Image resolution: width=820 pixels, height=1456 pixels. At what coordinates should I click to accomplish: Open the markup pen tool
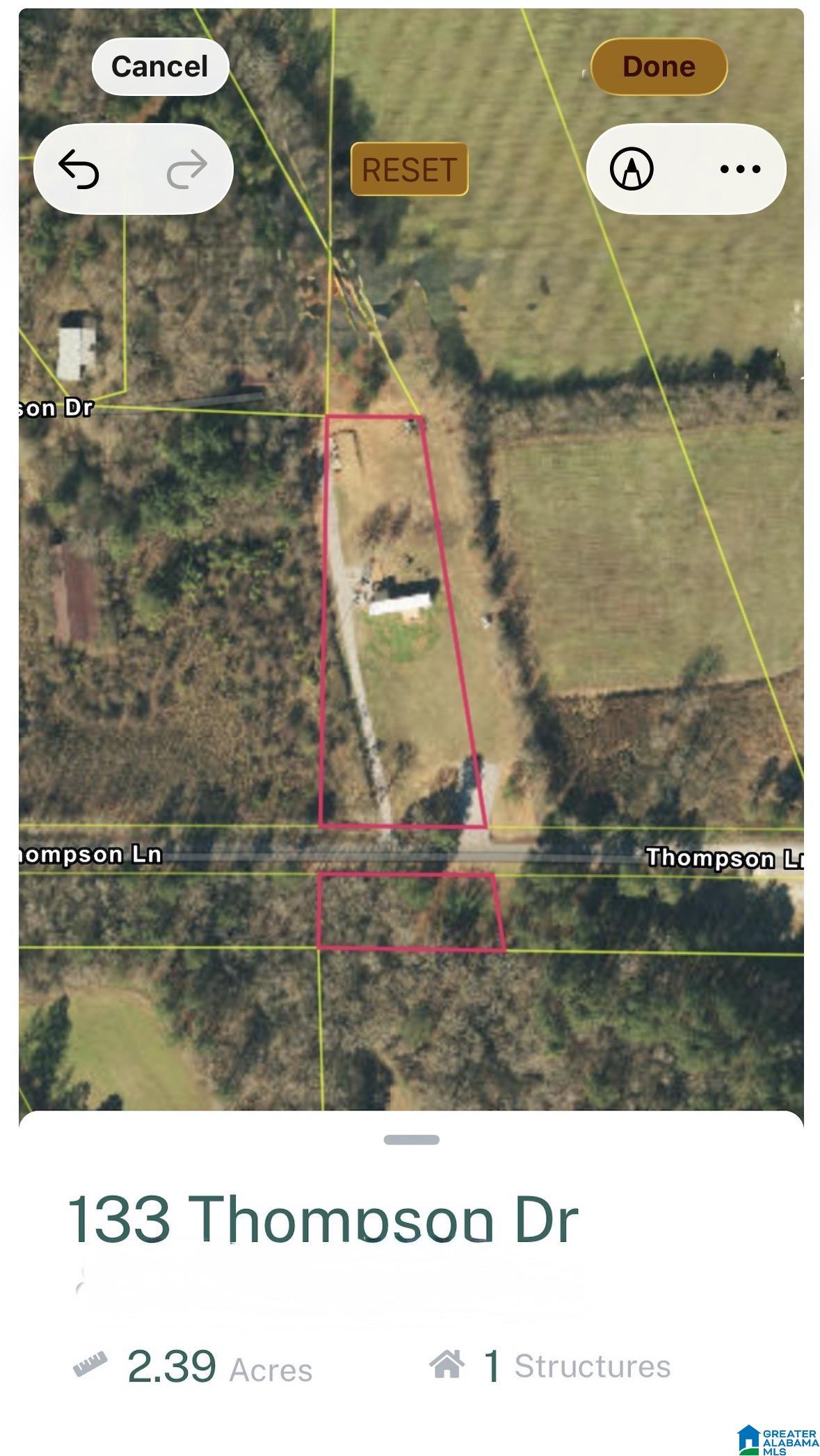tap(632, 169)
